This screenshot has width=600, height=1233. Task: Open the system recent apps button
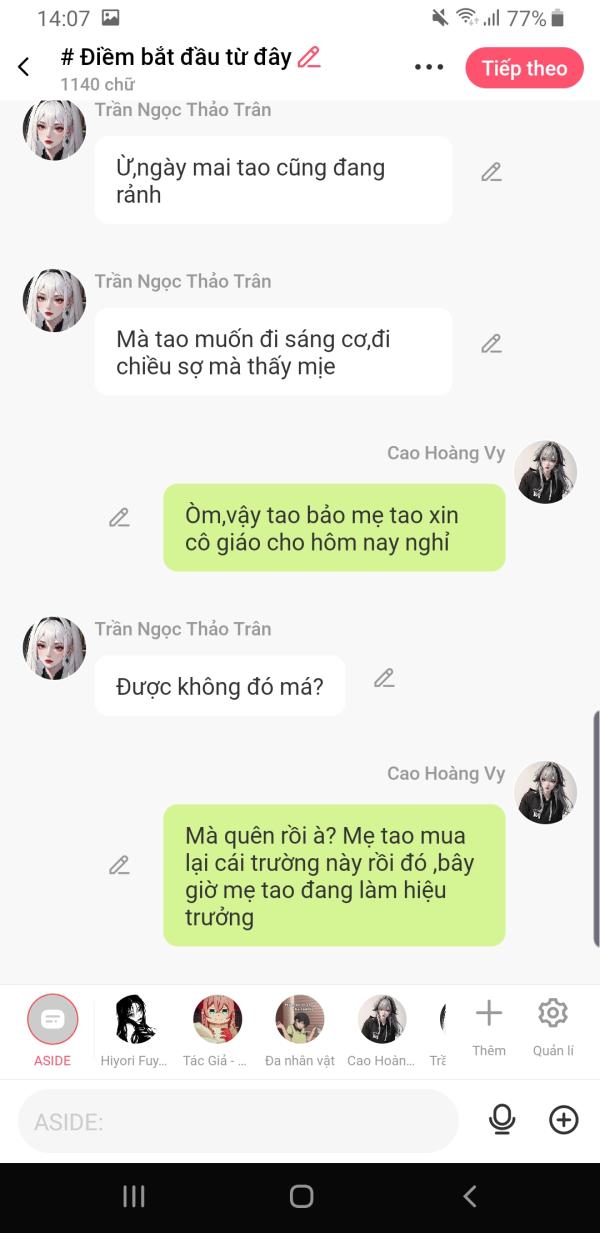tap(133, 1196)
